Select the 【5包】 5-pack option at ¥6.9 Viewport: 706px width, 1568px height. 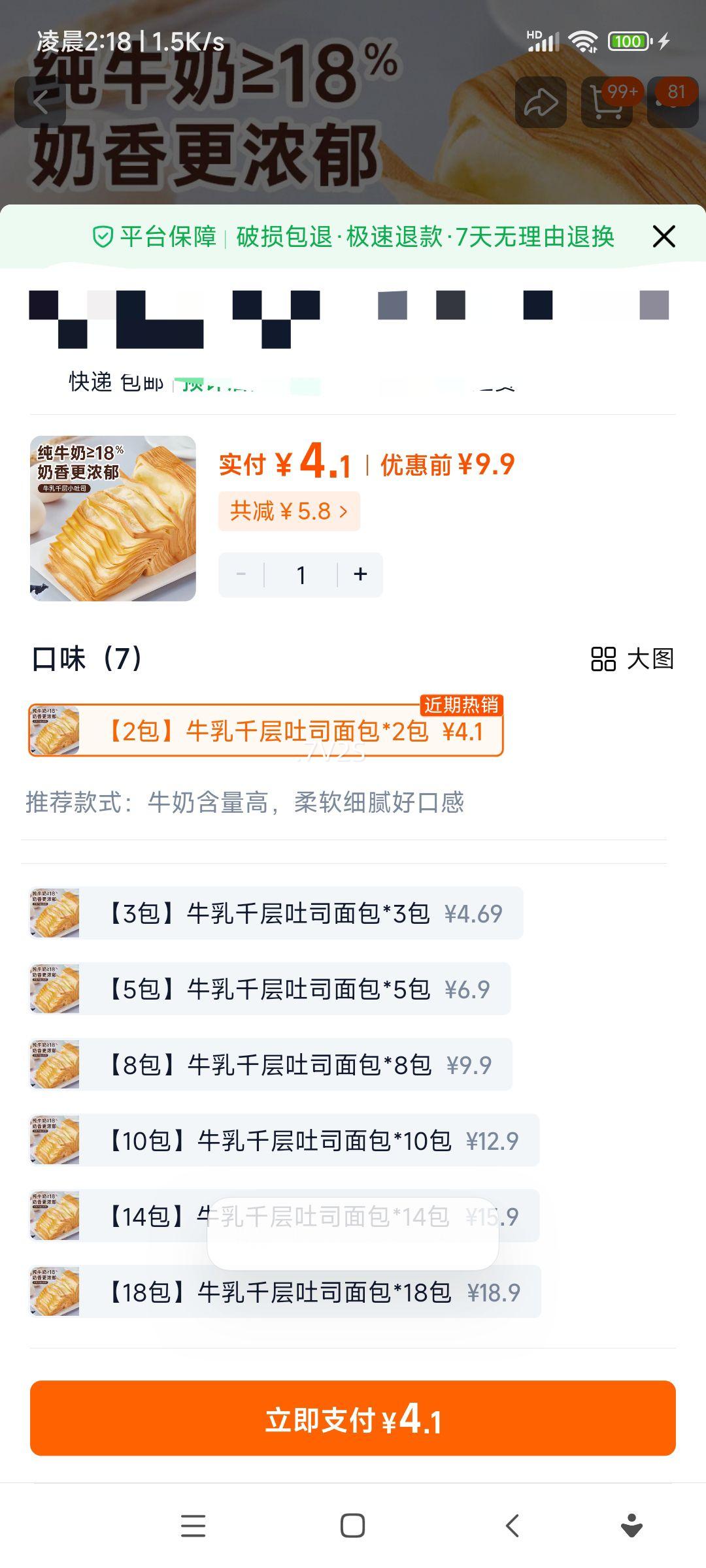275,990
